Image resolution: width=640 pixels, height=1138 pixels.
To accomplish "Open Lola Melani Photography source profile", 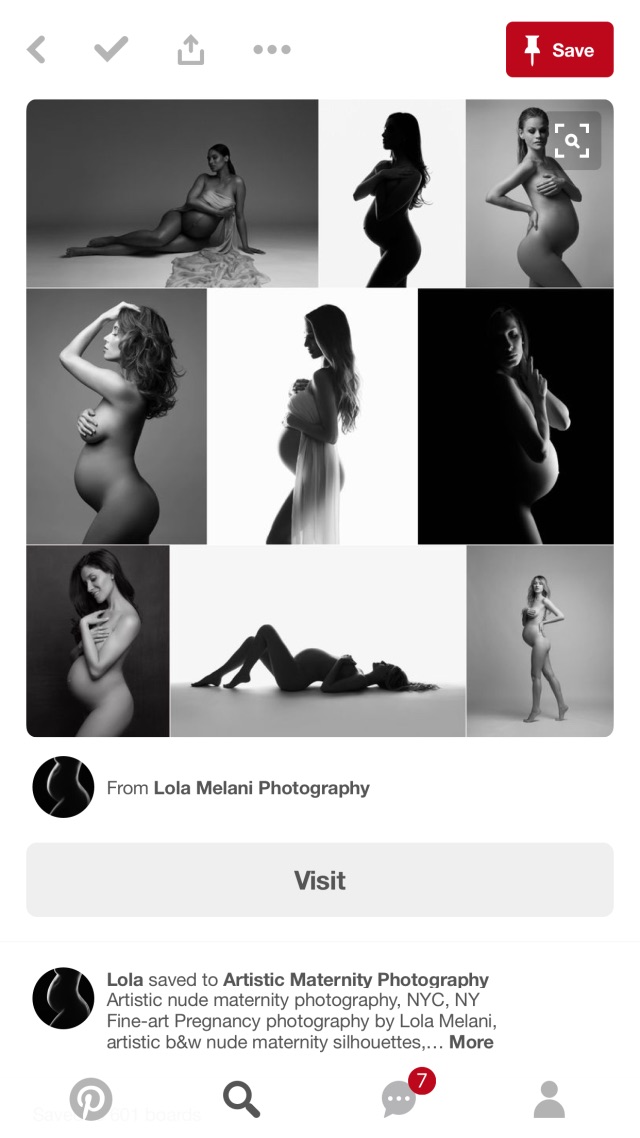I will [238, 788].
